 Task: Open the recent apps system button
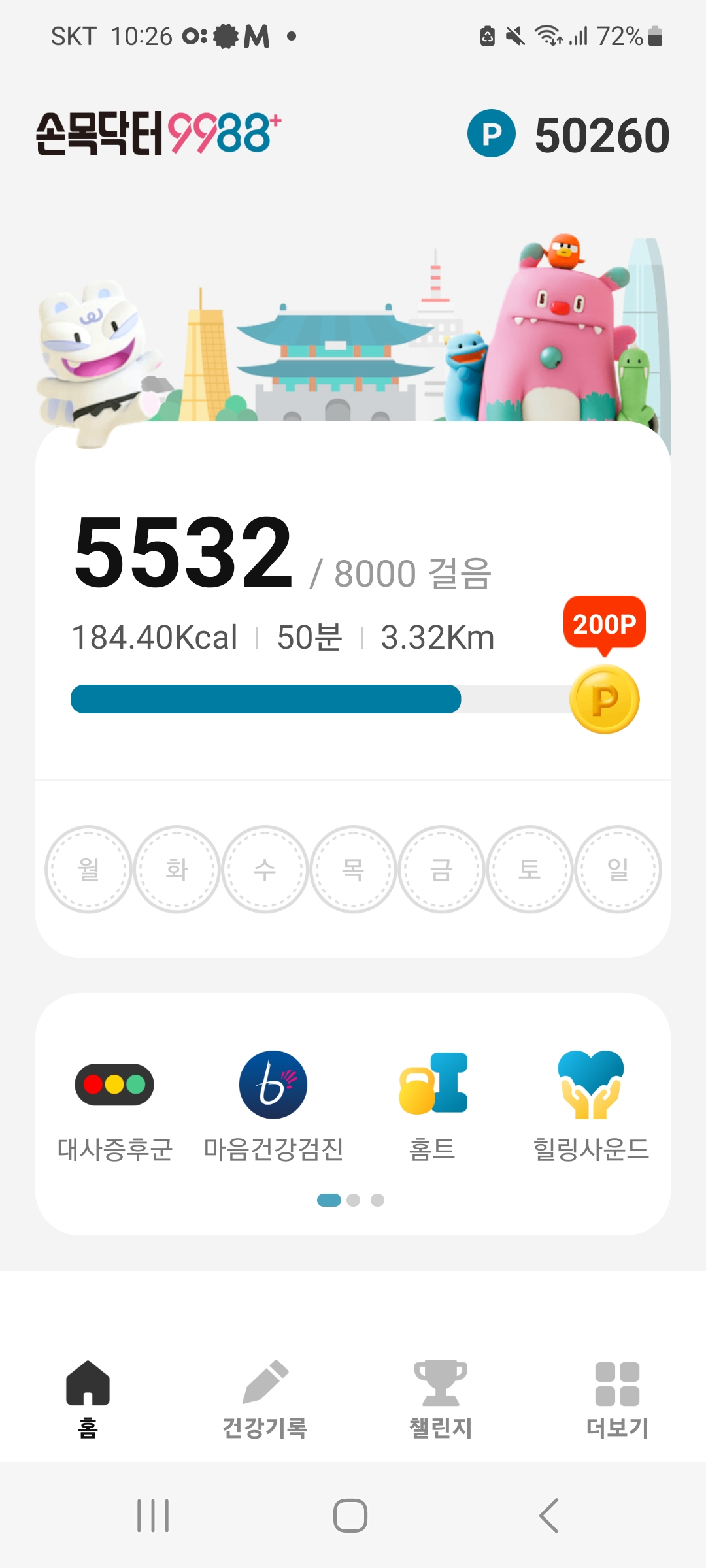coord(153,1516)
